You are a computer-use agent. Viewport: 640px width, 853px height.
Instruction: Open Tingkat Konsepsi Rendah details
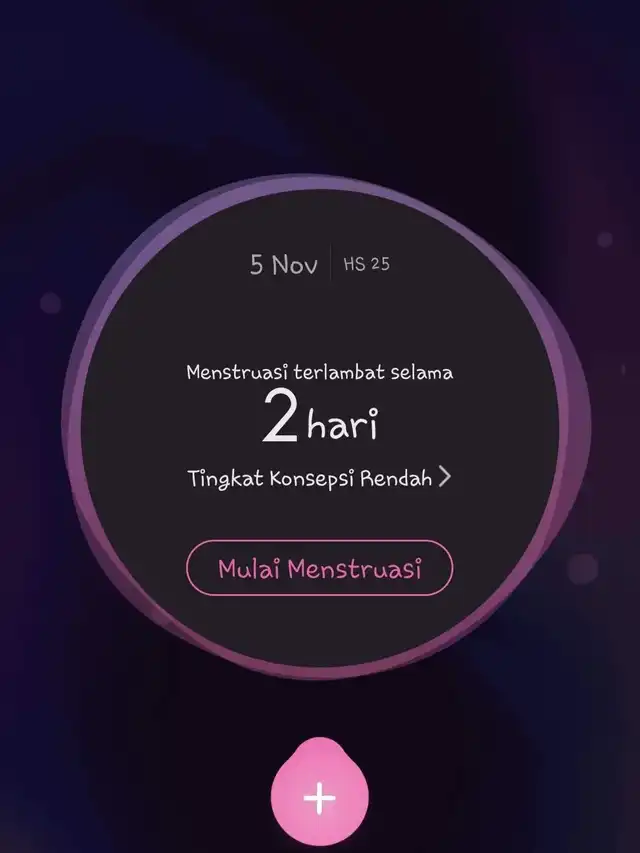pos(319,478)
